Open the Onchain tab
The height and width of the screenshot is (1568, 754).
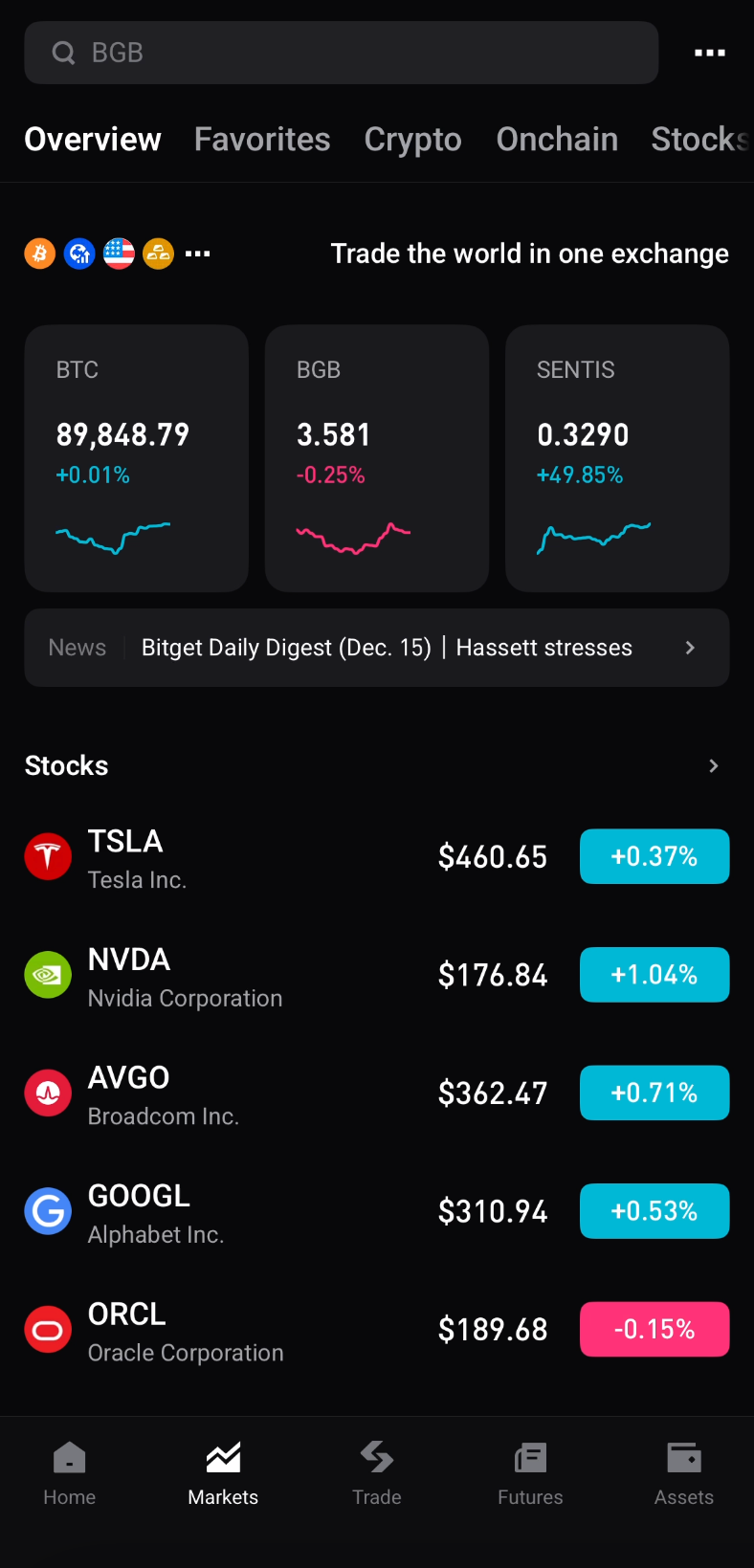[x=557, y=140]
